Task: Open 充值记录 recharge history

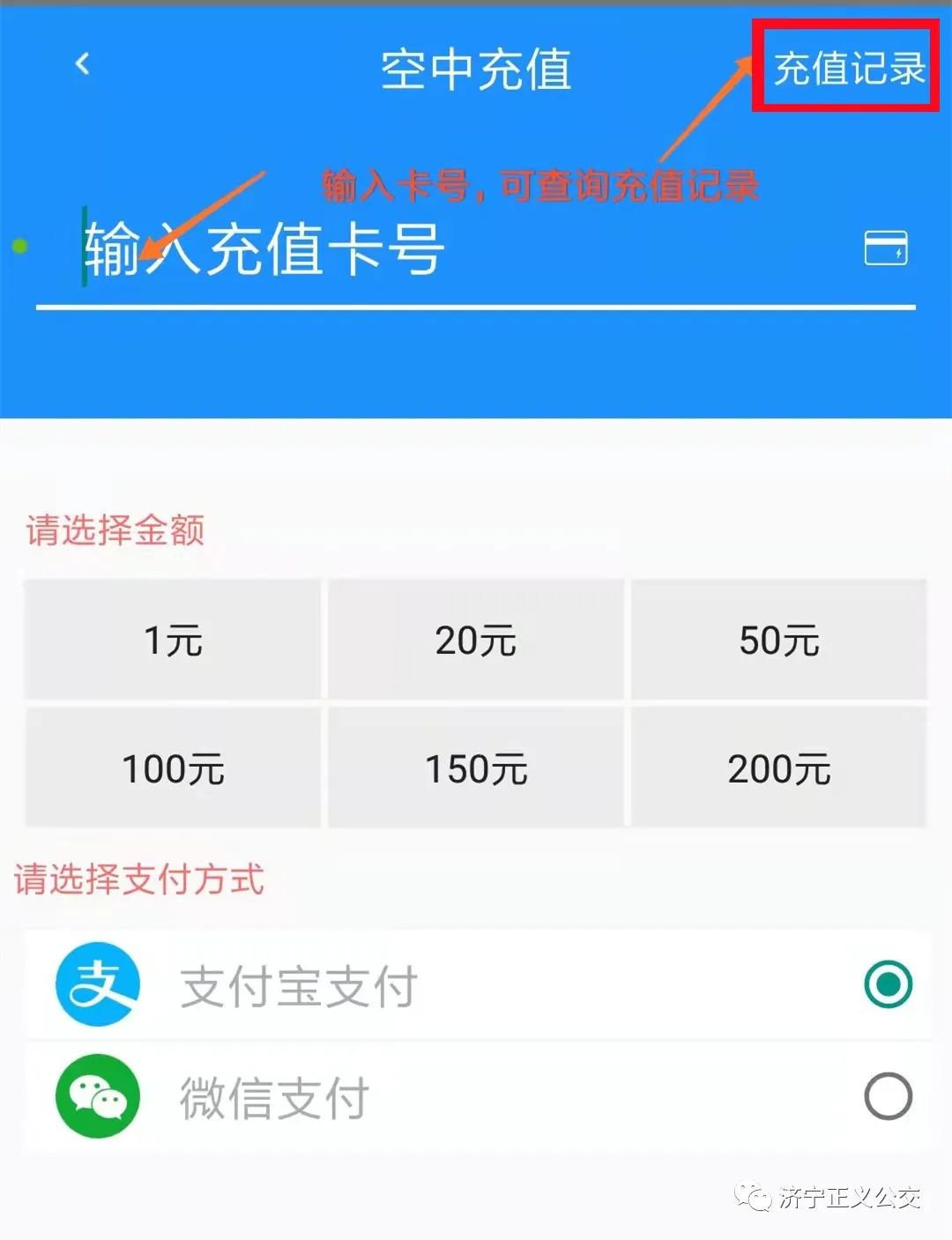Action: [847, 69]
